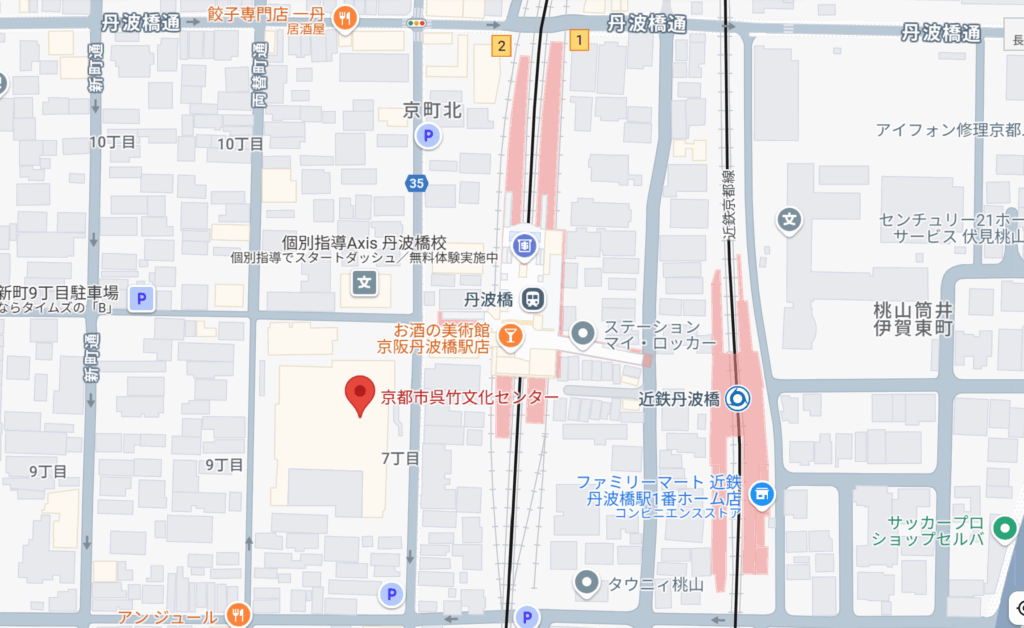Open お酒の美術館 京阪丹波橋駅店 bar marker
Screen dimensions: 1024x628
510,335
